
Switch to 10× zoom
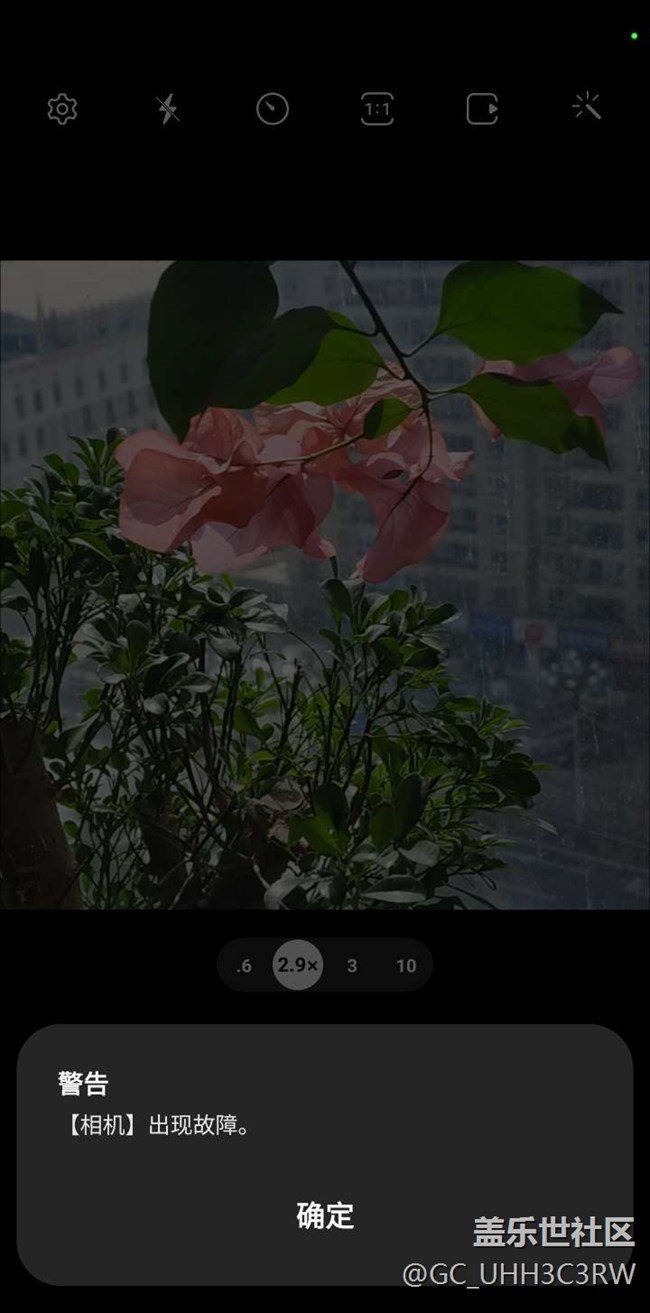point(405,966)
